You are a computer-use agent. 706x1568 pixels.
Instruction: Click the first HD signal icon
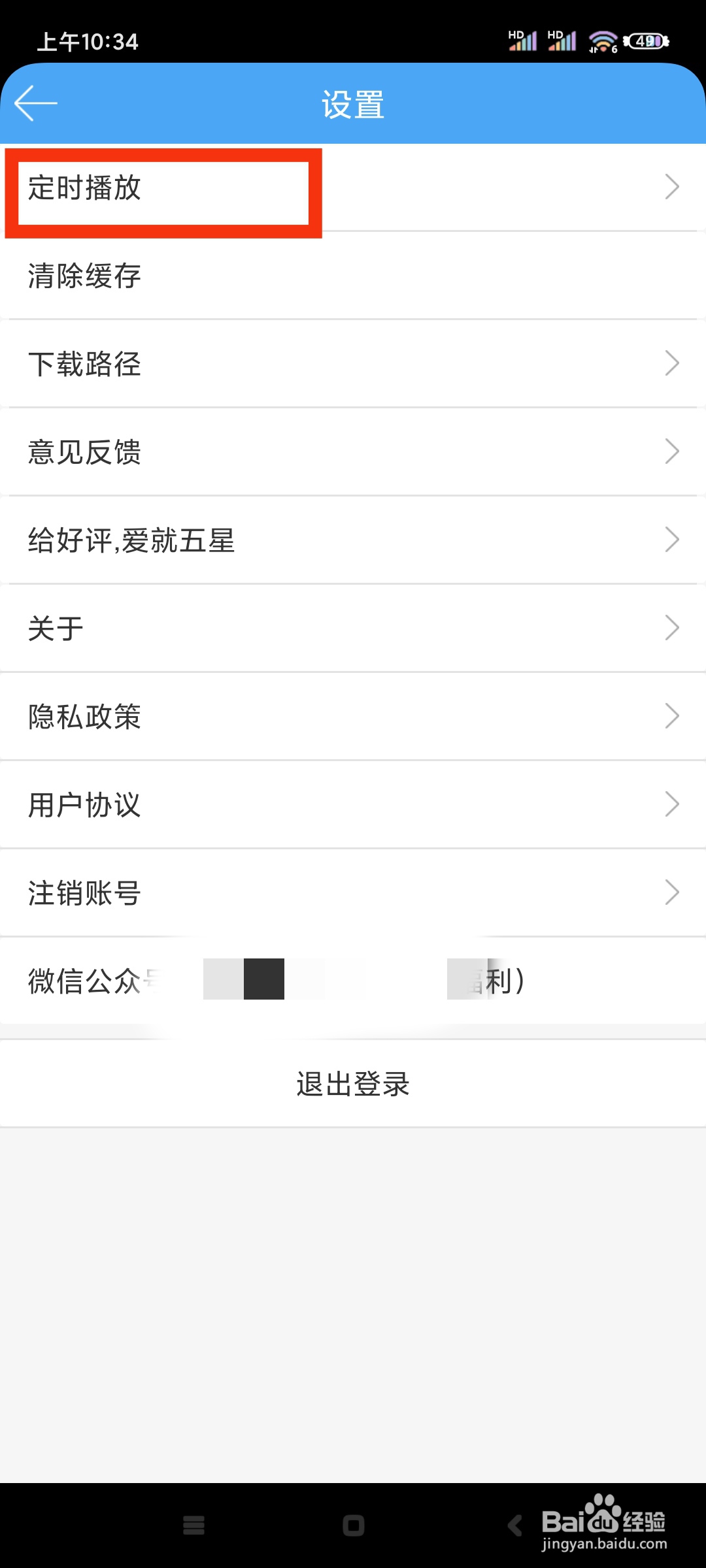[x=523, y=39]
